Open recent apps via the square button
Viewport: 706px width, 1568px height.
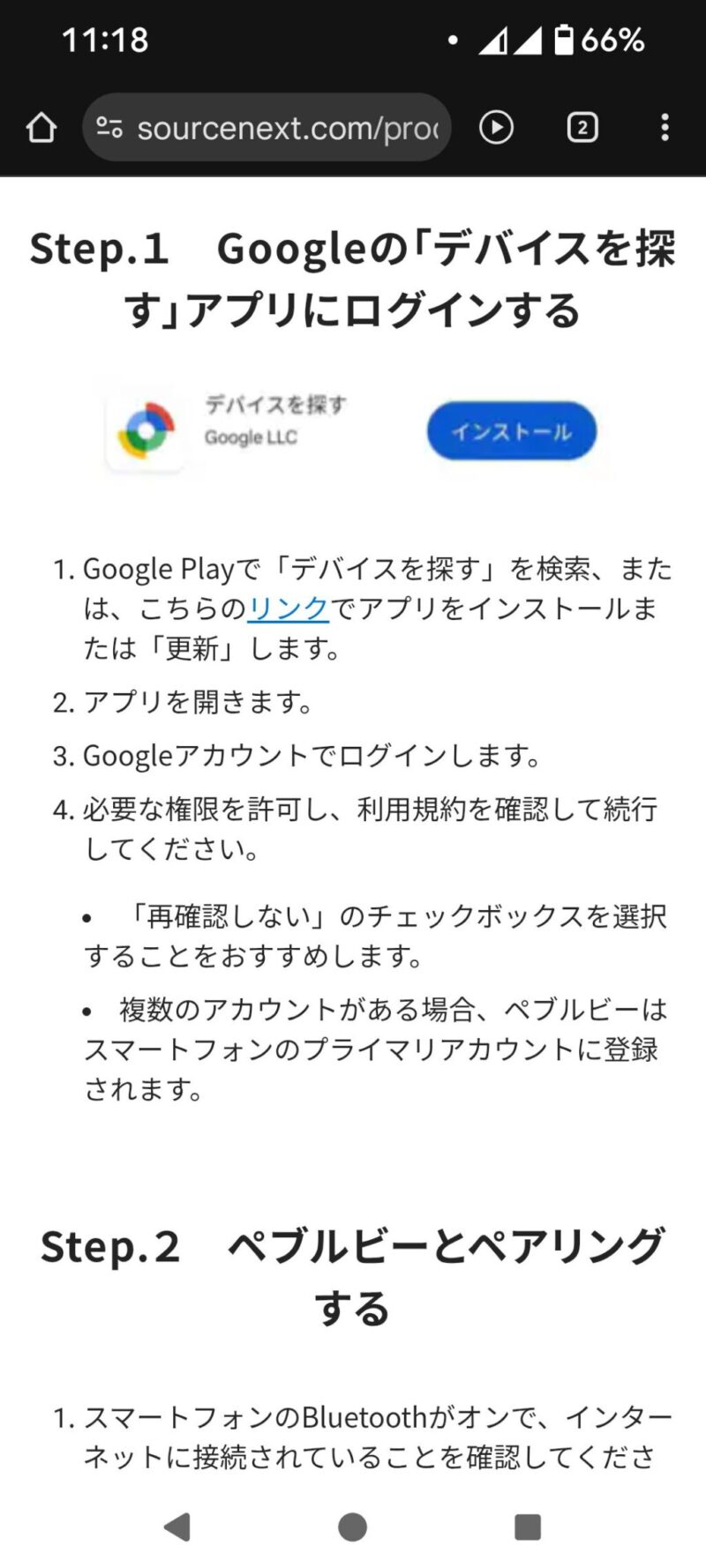pyautogui.click(x=527, y=1527)
